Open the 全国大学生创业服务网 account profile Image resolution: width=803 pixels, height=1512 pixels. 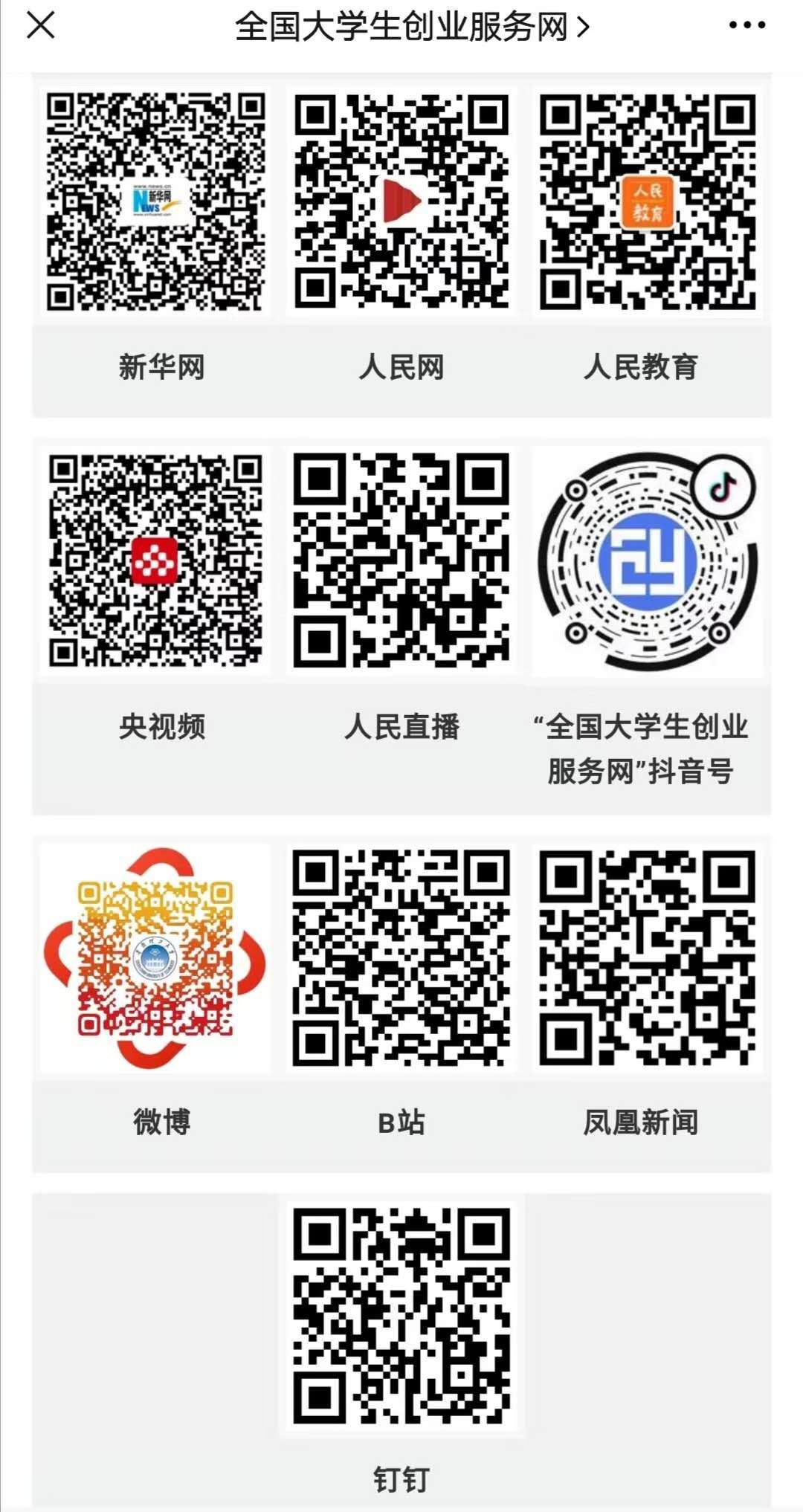click(x=411, y=27)
